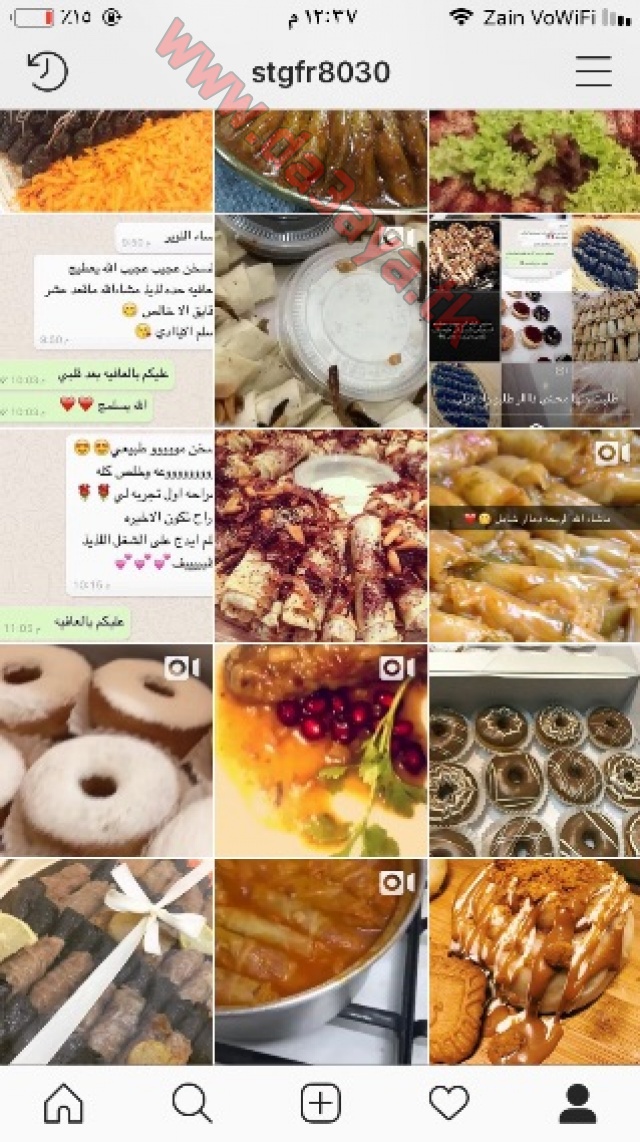Open the rolls with almonds and sumac post

[321, 535]
